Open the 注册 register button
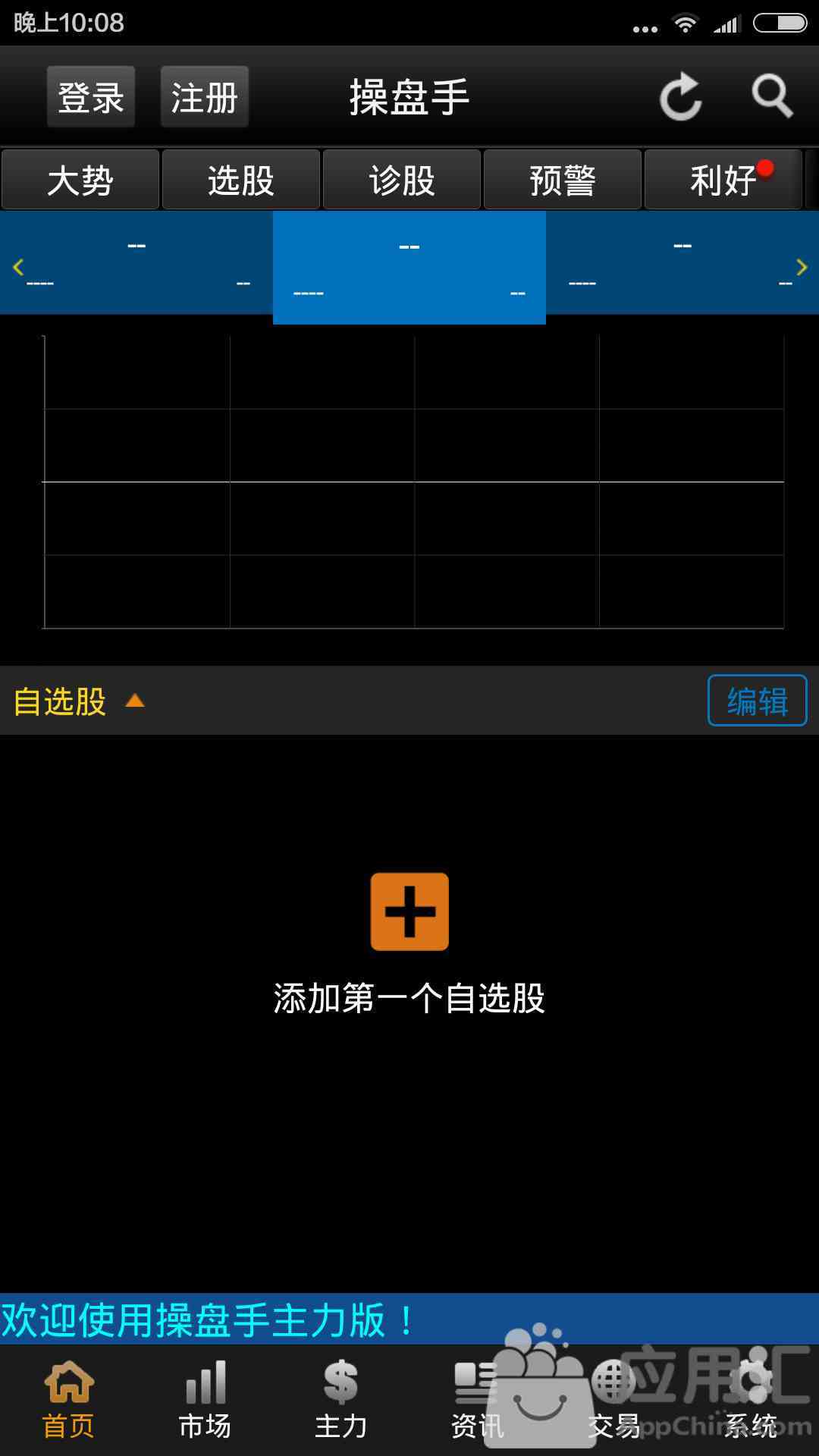The width and height of the screenshot is (819, 1456). click(x=205, y=97)
